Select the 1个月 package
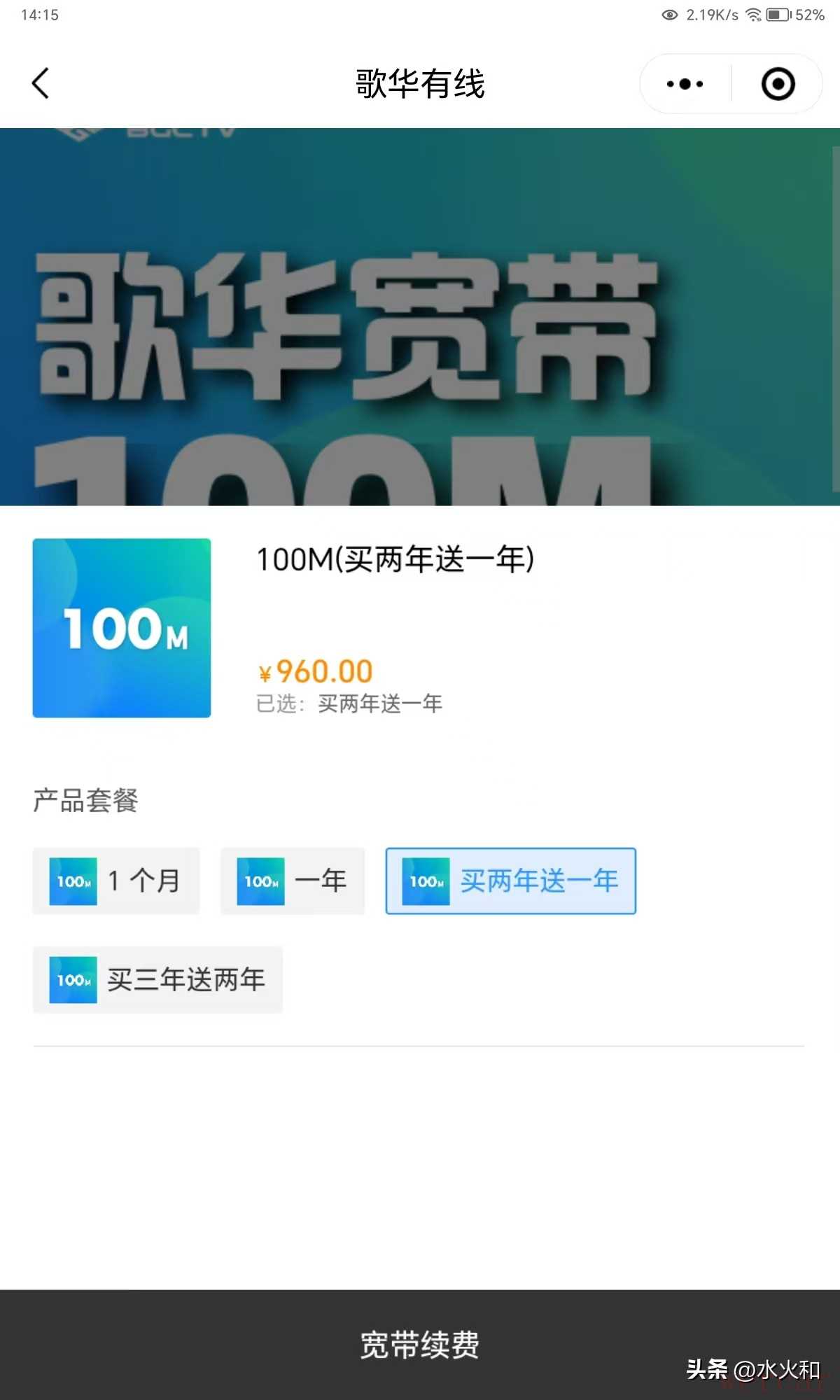840x1400 pixels. tap(116, 881)
